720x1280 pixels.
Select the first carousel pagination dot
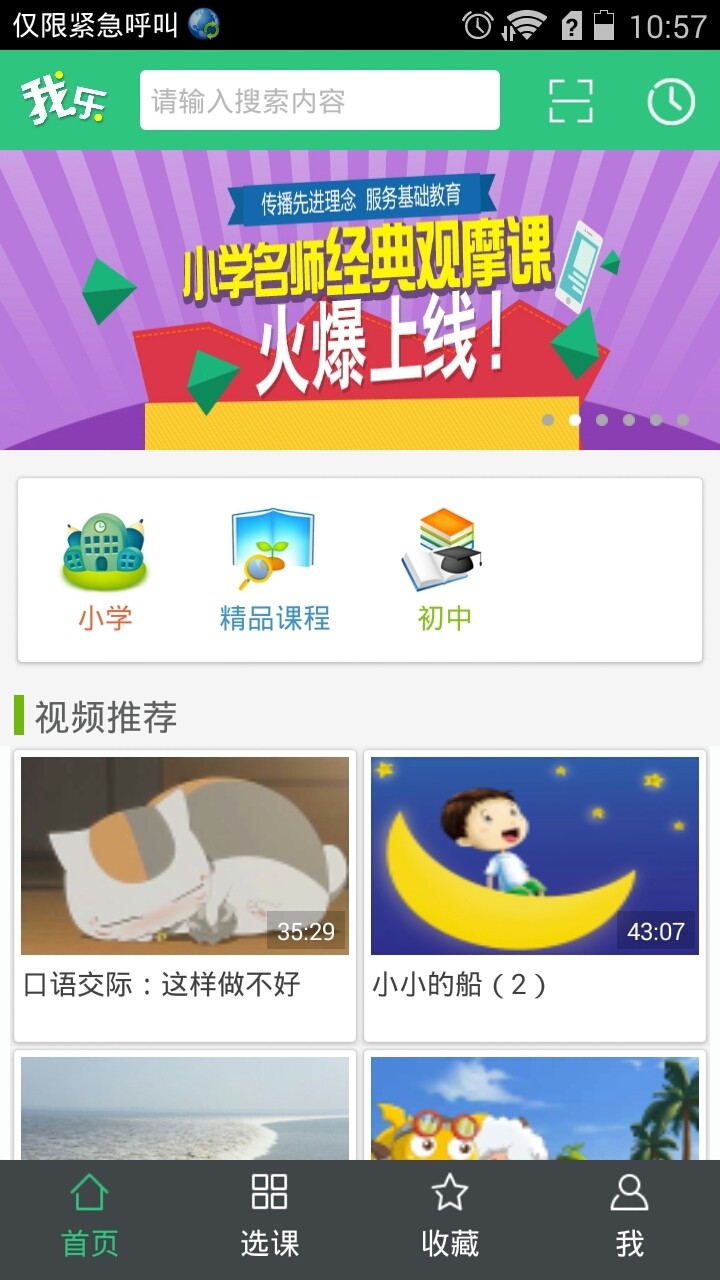pos(547,420)
